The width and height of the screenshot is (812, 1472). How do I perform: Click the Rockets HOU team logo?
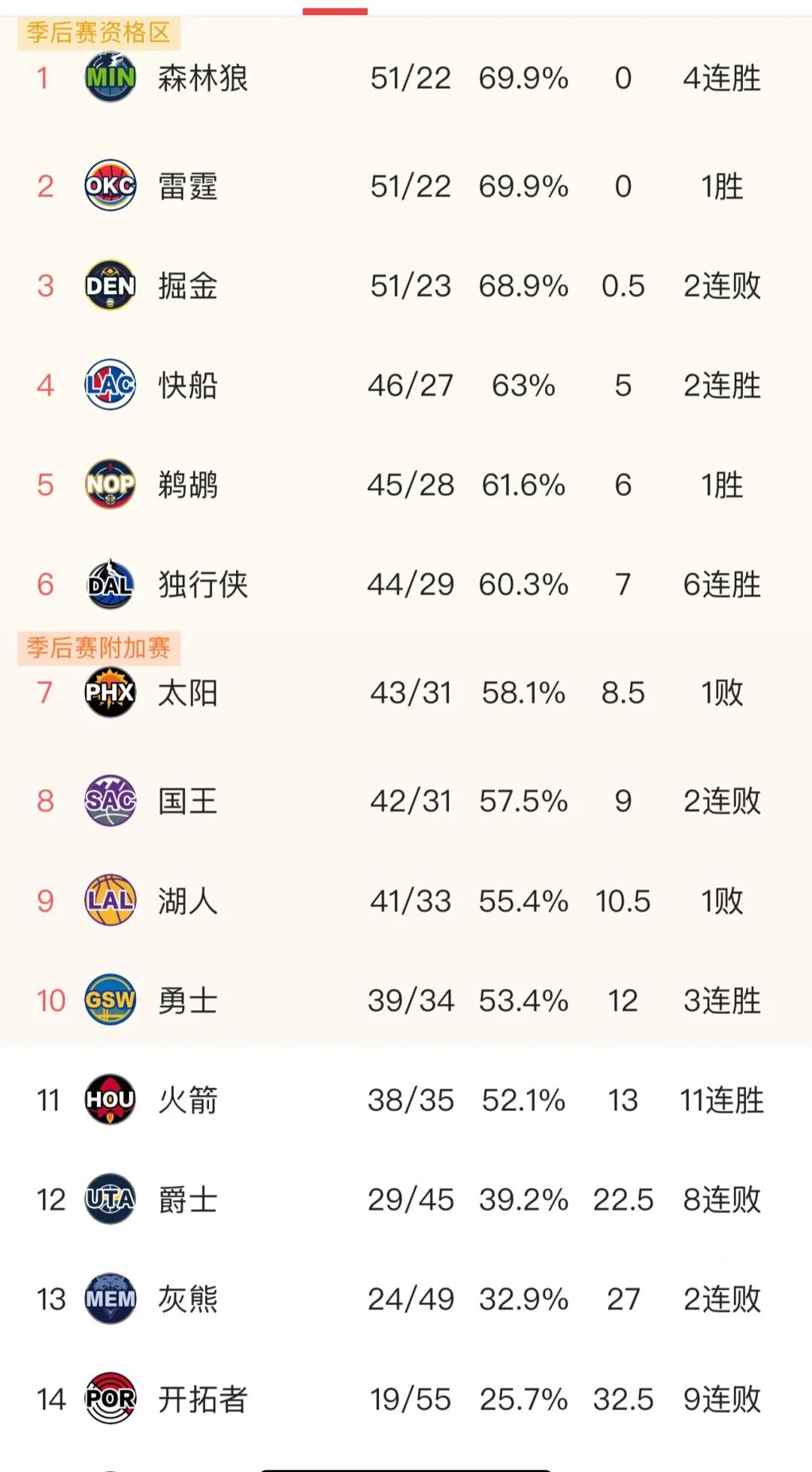point(110,1100)
